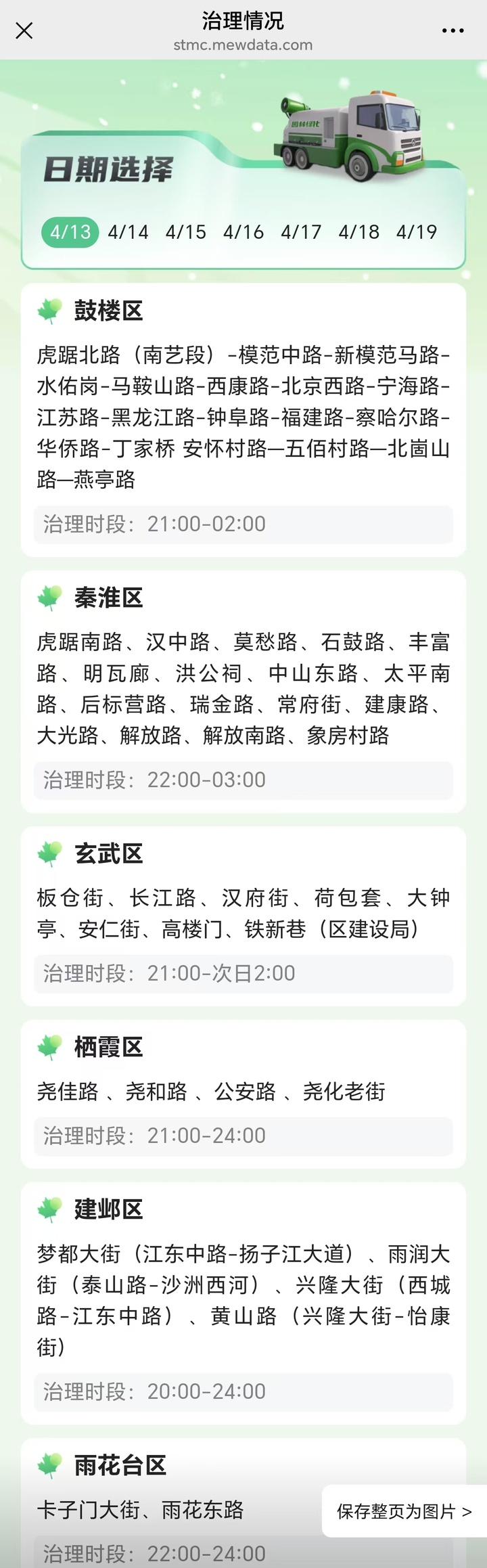Show the 4/18 schedule
487x1568 pixels.
[x=359, y=232]
